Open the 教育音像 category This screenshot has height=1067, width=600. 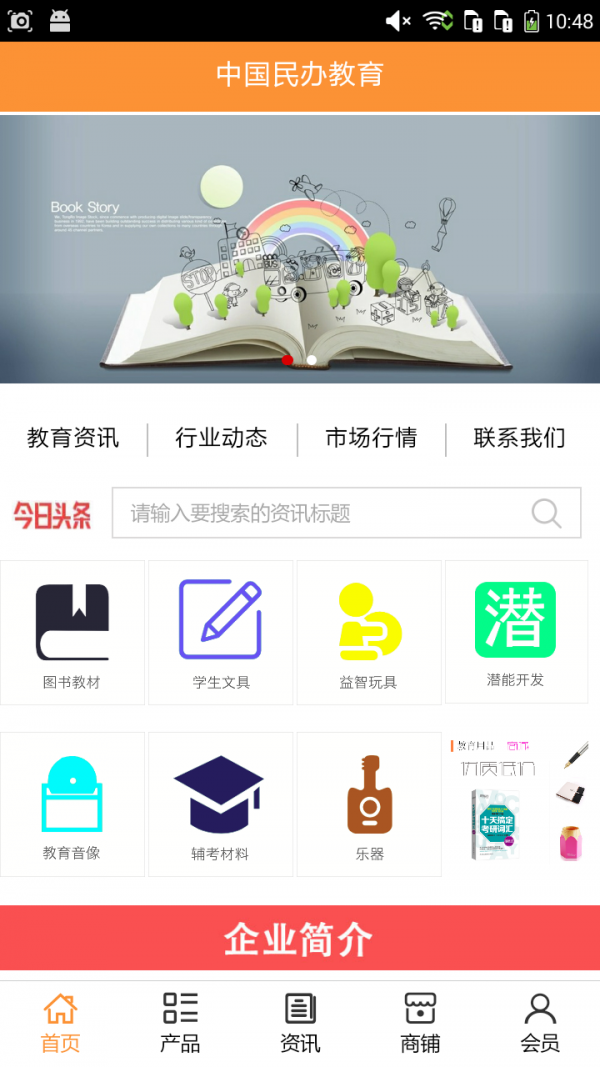[73, 805]
